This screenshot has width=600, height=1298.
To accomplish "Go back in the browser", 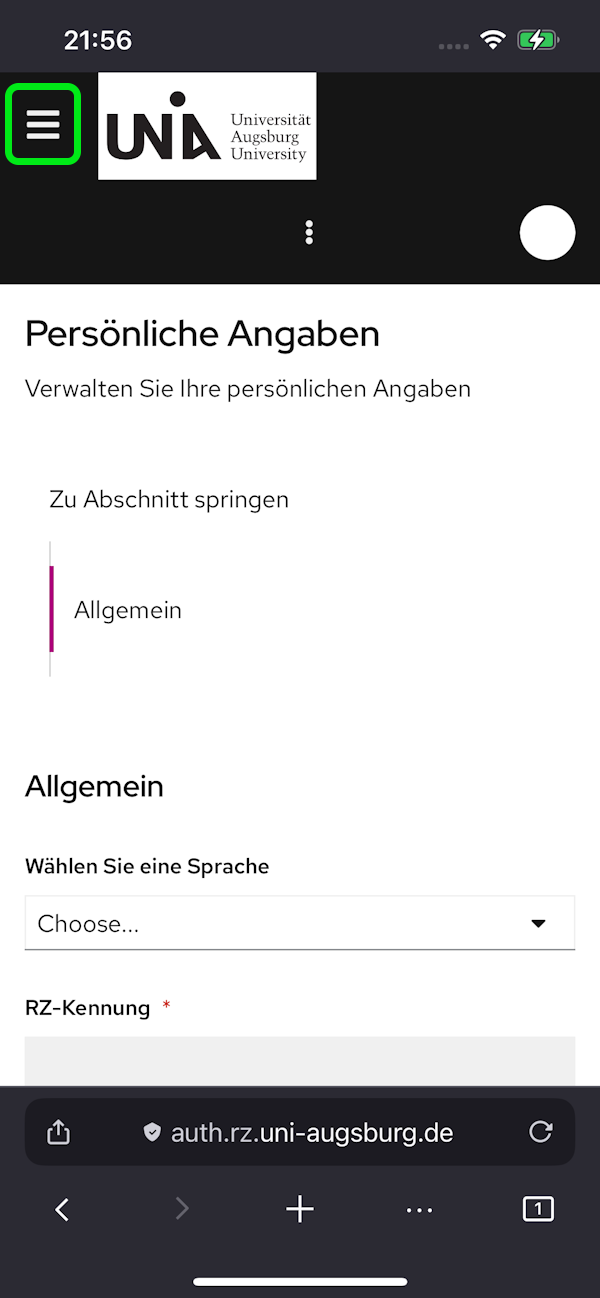I will (x=62, y=1210).
